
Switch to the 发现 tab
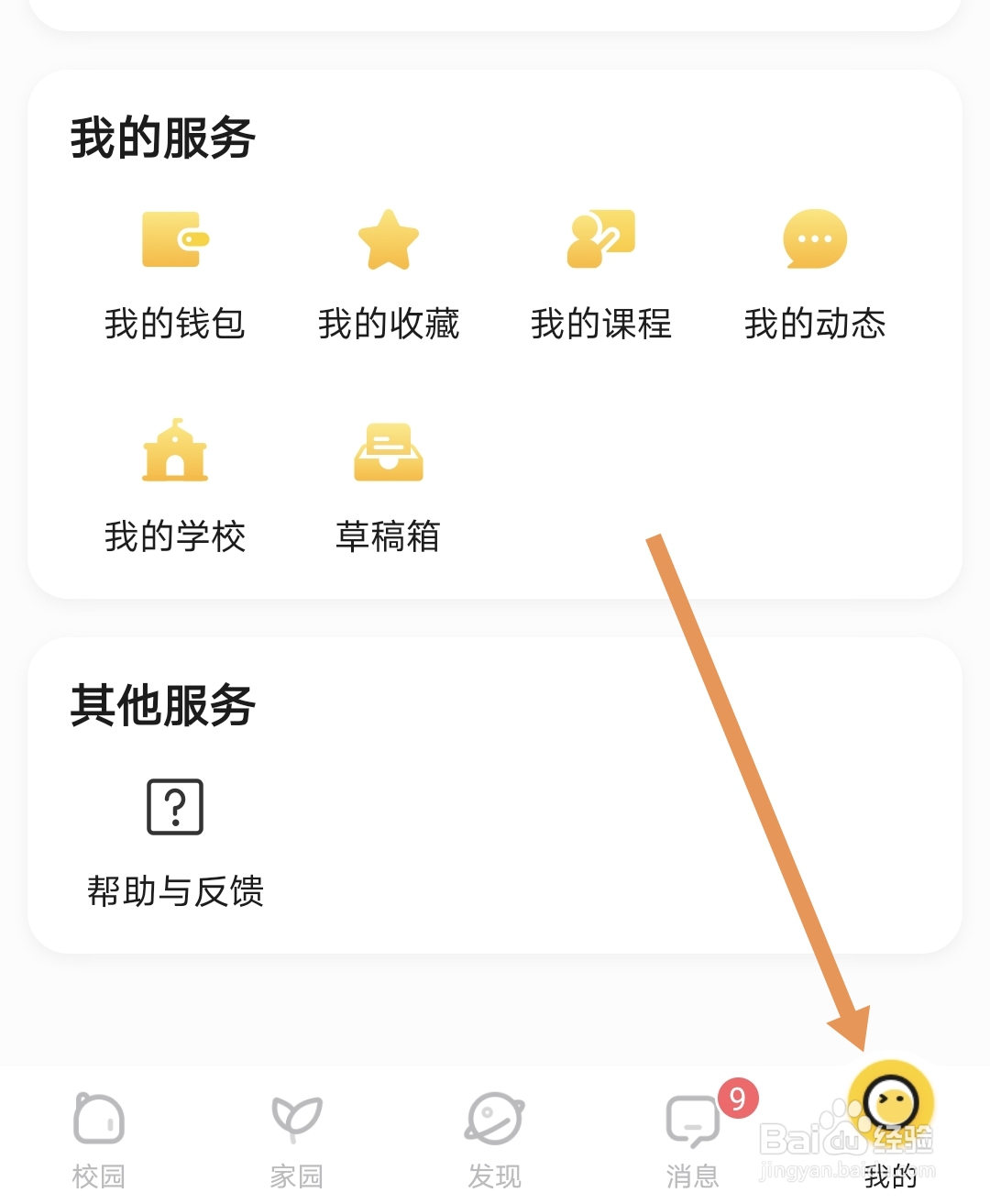coord(495,1137)
